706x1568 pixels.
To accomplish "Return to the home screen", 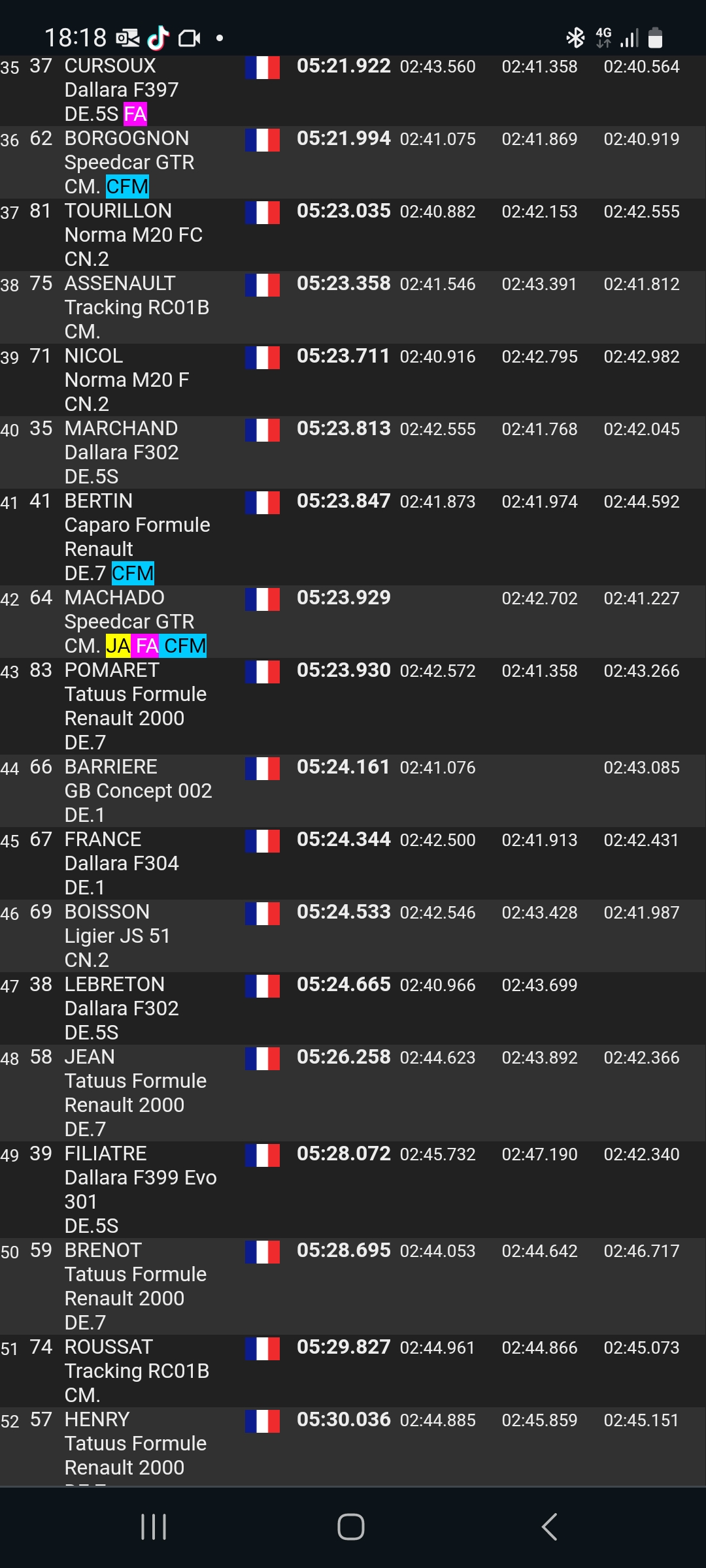I will 351,1527.
